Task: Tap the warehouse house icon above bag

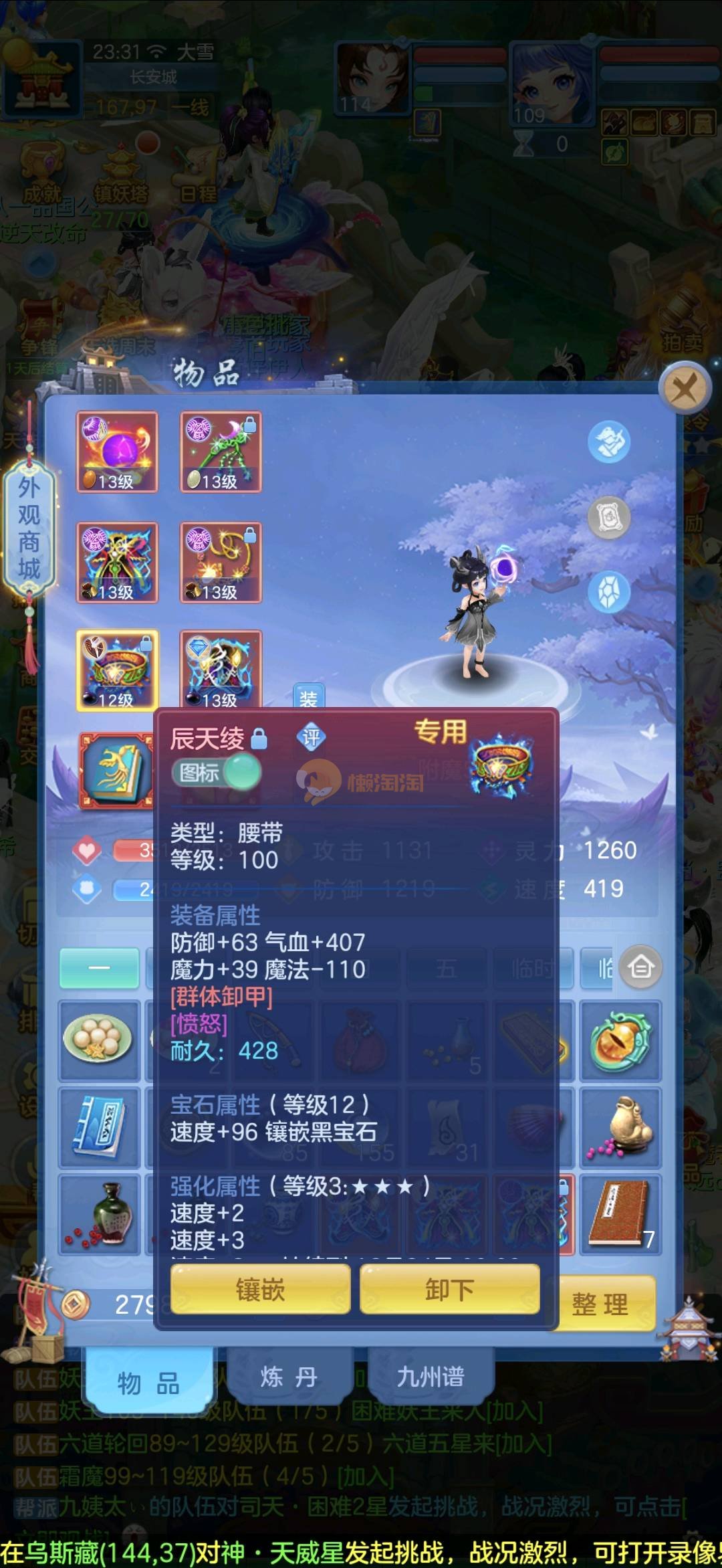Action: 640,967
